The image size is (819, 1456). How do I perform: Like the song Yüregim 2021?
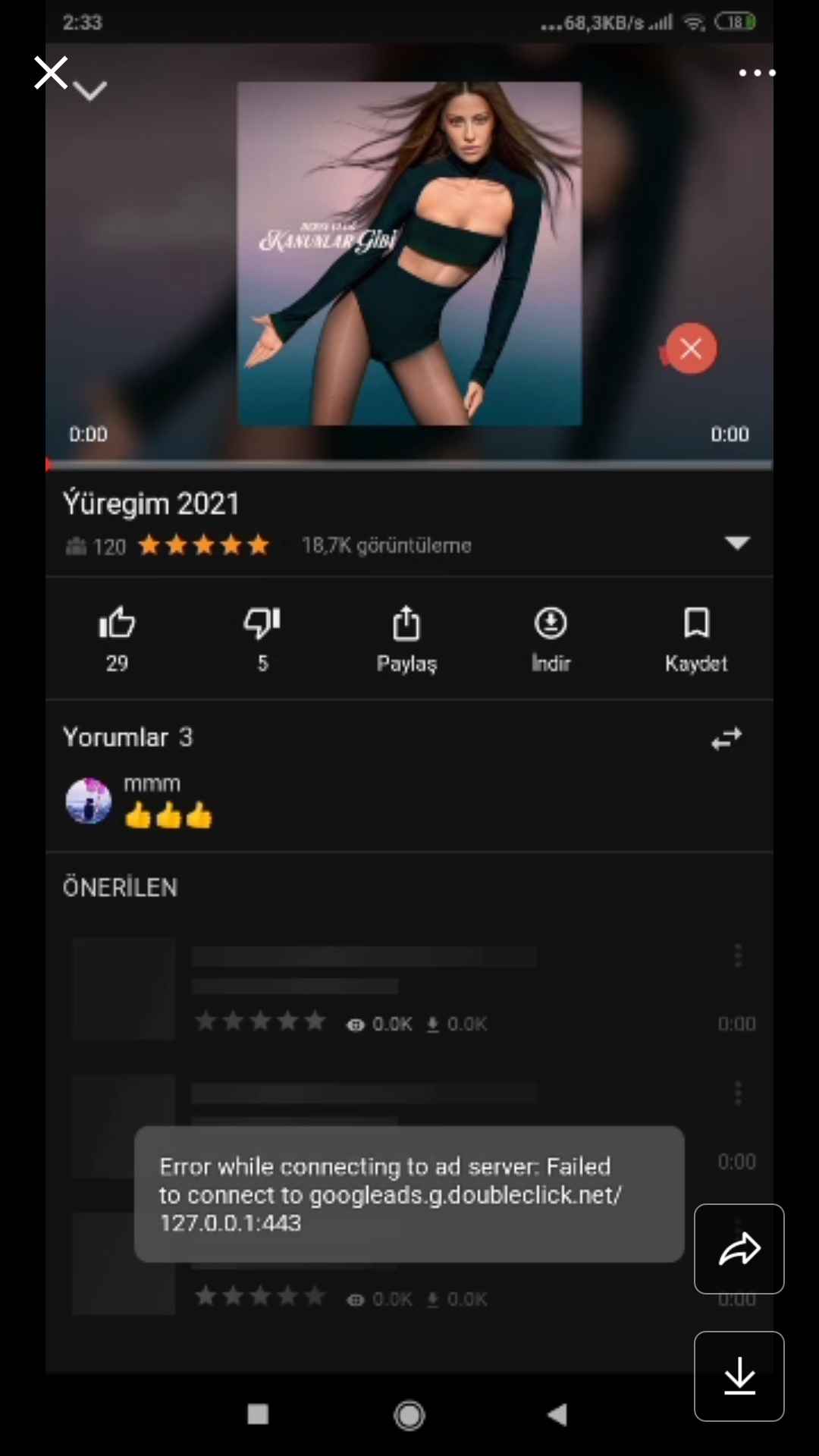click(117, 639)
